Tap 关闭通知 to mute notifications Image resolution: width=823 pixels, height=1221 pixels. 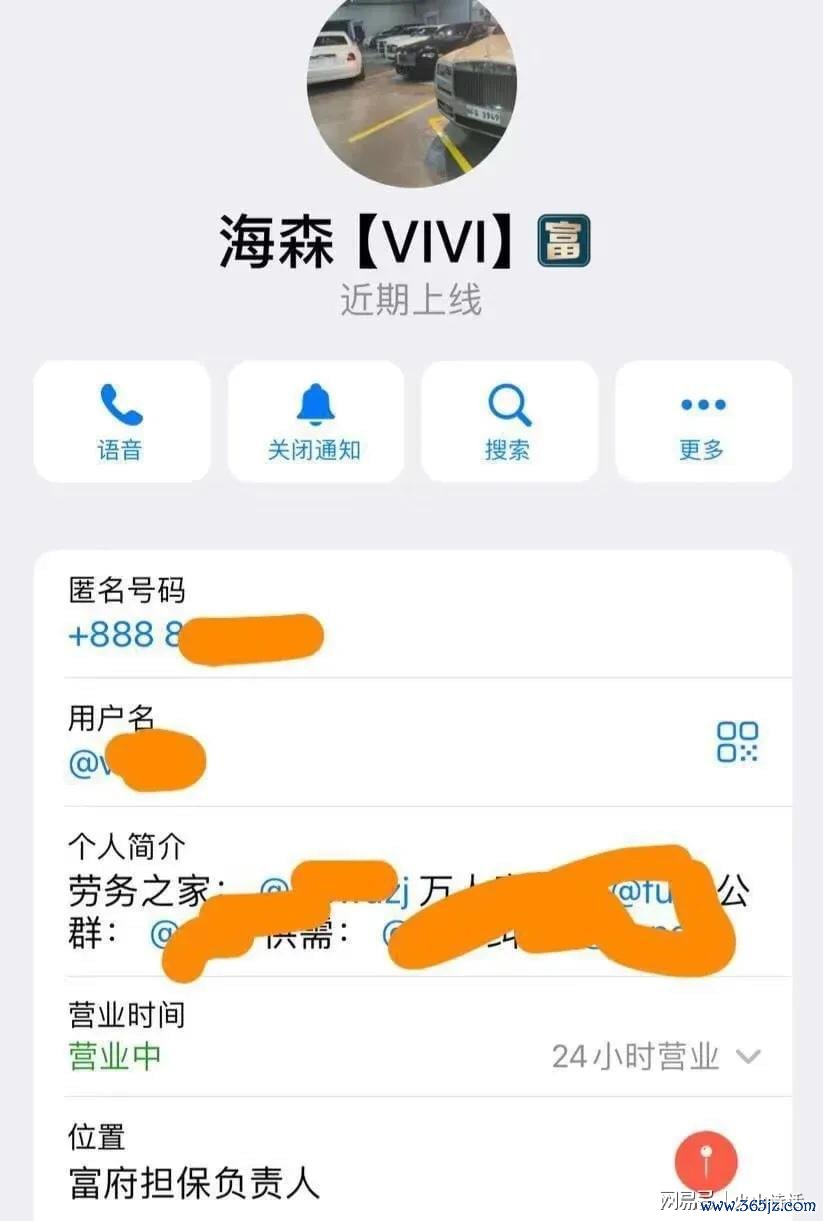point(315,422)
